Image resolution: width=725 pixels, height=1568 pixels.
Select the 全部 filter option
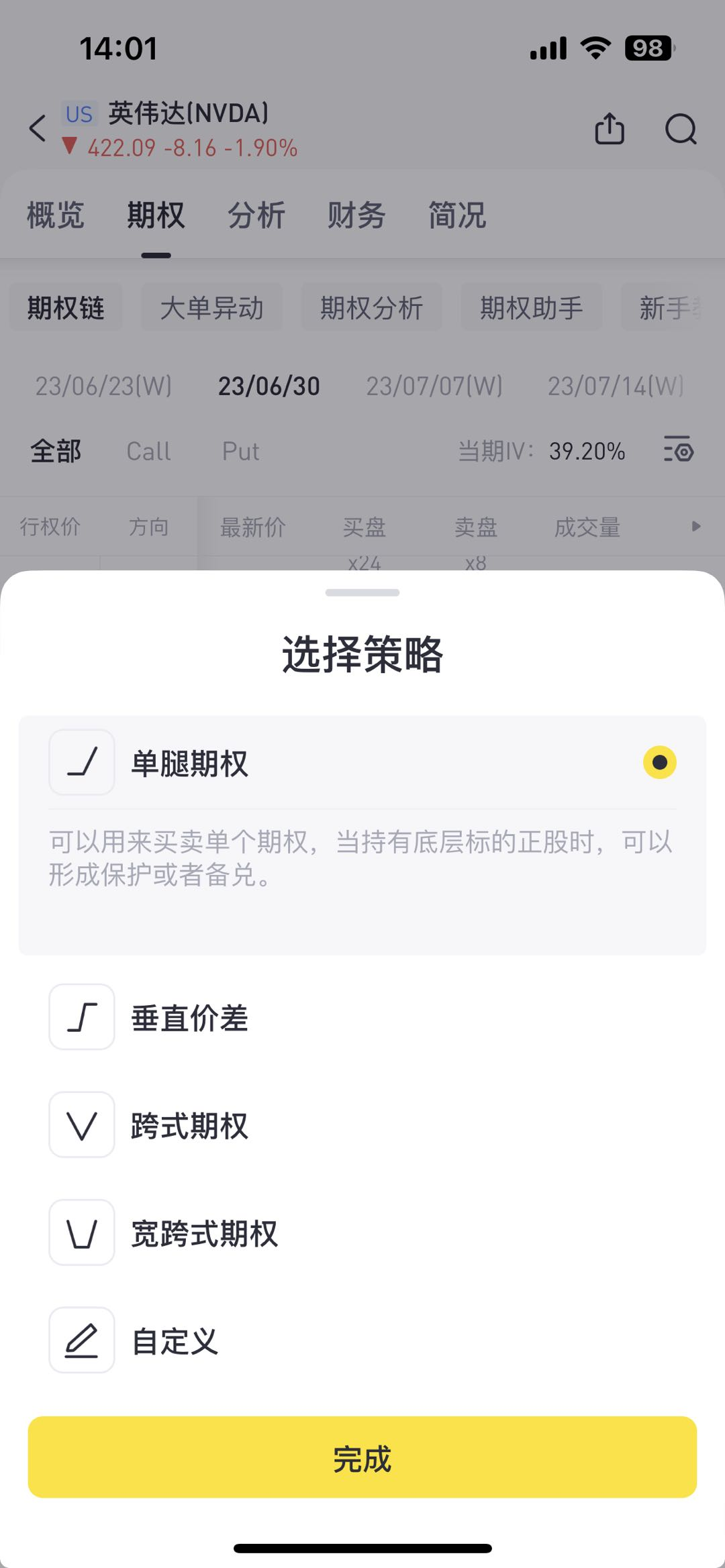click(x=56, y=452)
